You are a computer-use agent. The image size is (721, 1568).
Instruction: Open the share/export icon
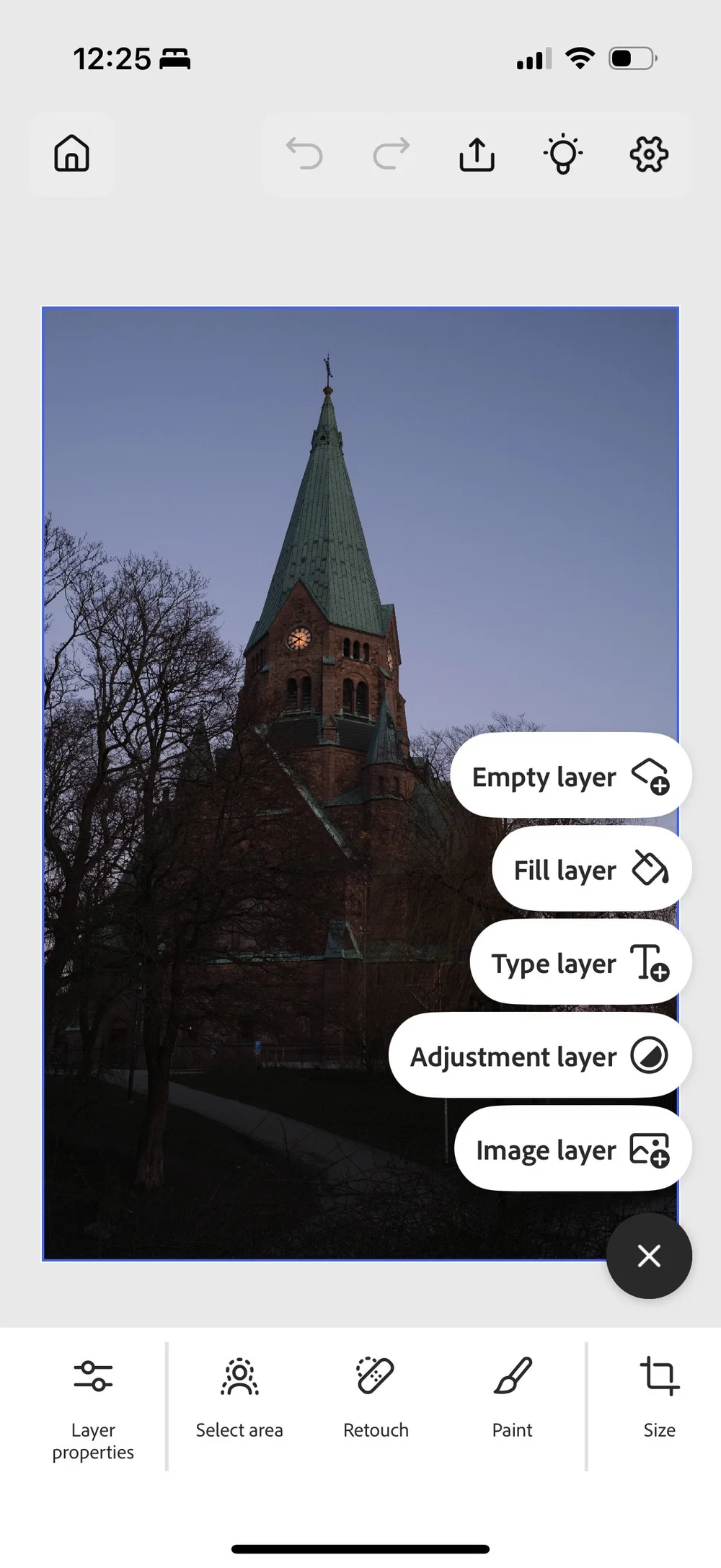click(477, 154)
